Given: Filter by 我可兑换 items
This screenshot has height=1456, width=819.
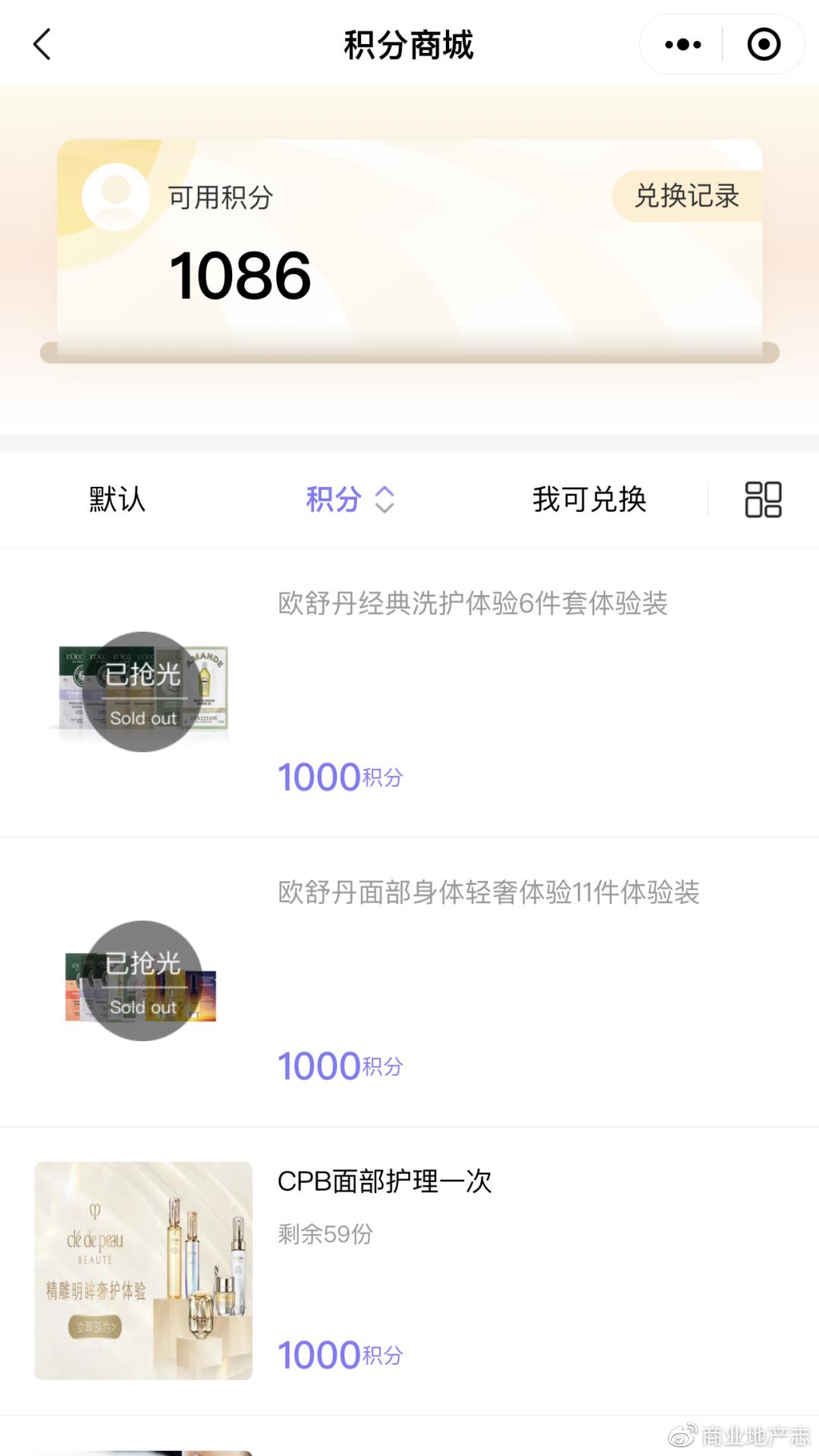Looking at the screenshot, I should point(589,499).
